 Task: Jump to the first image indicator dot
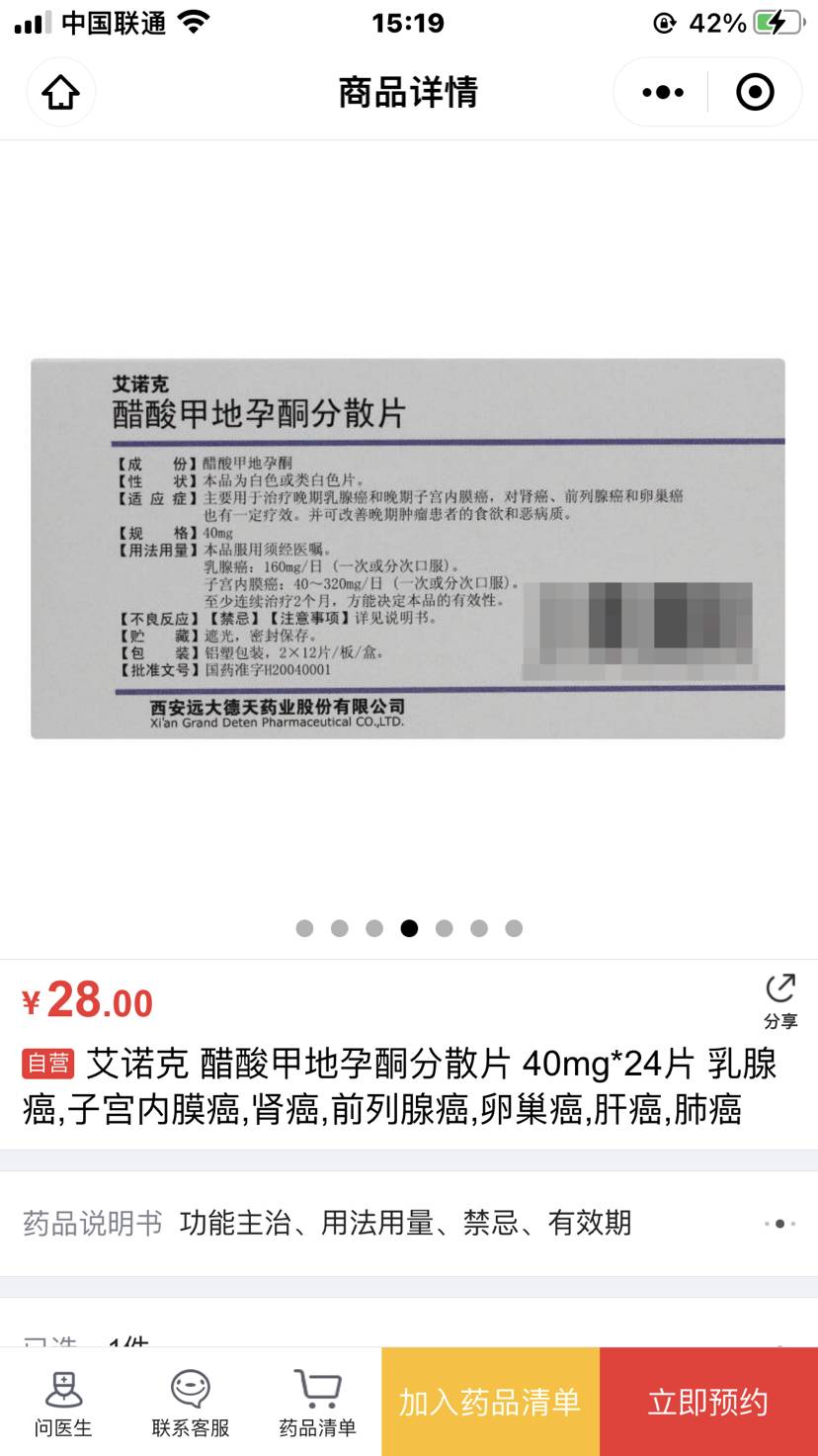[304, 928]
